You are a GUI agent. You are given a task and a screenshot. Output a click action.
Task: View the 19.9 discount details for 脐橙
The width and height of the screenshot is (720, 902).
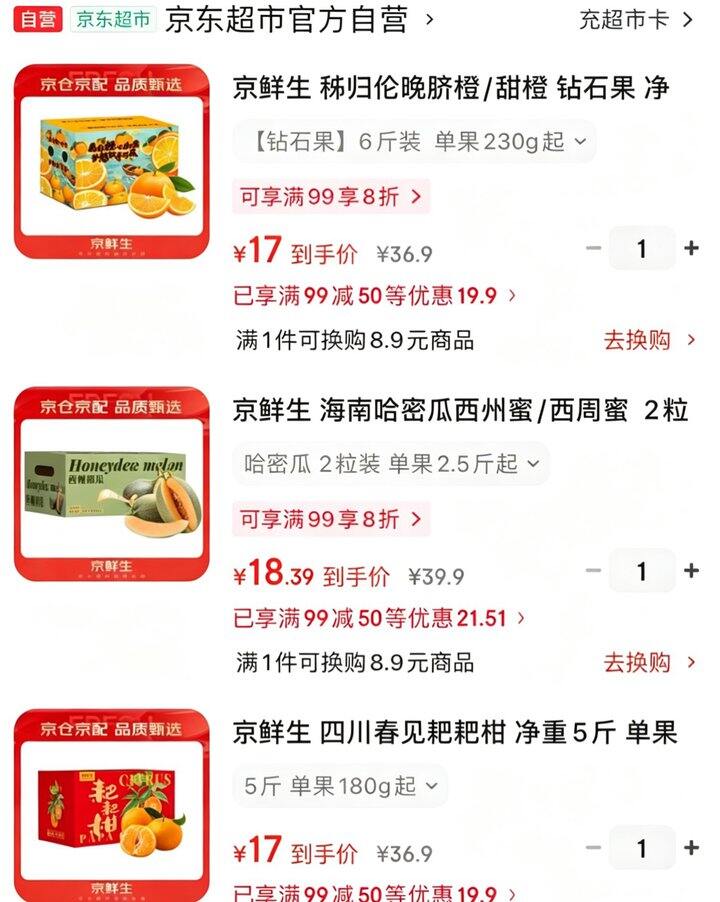click(x=375, y=296)
